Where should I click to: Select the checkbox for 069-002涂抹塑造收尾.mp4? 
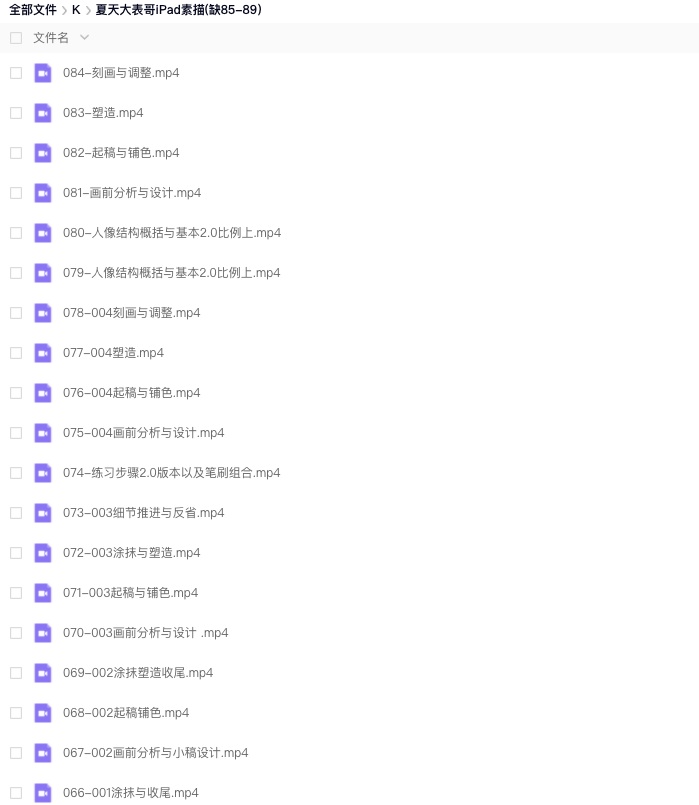(16, 673)
